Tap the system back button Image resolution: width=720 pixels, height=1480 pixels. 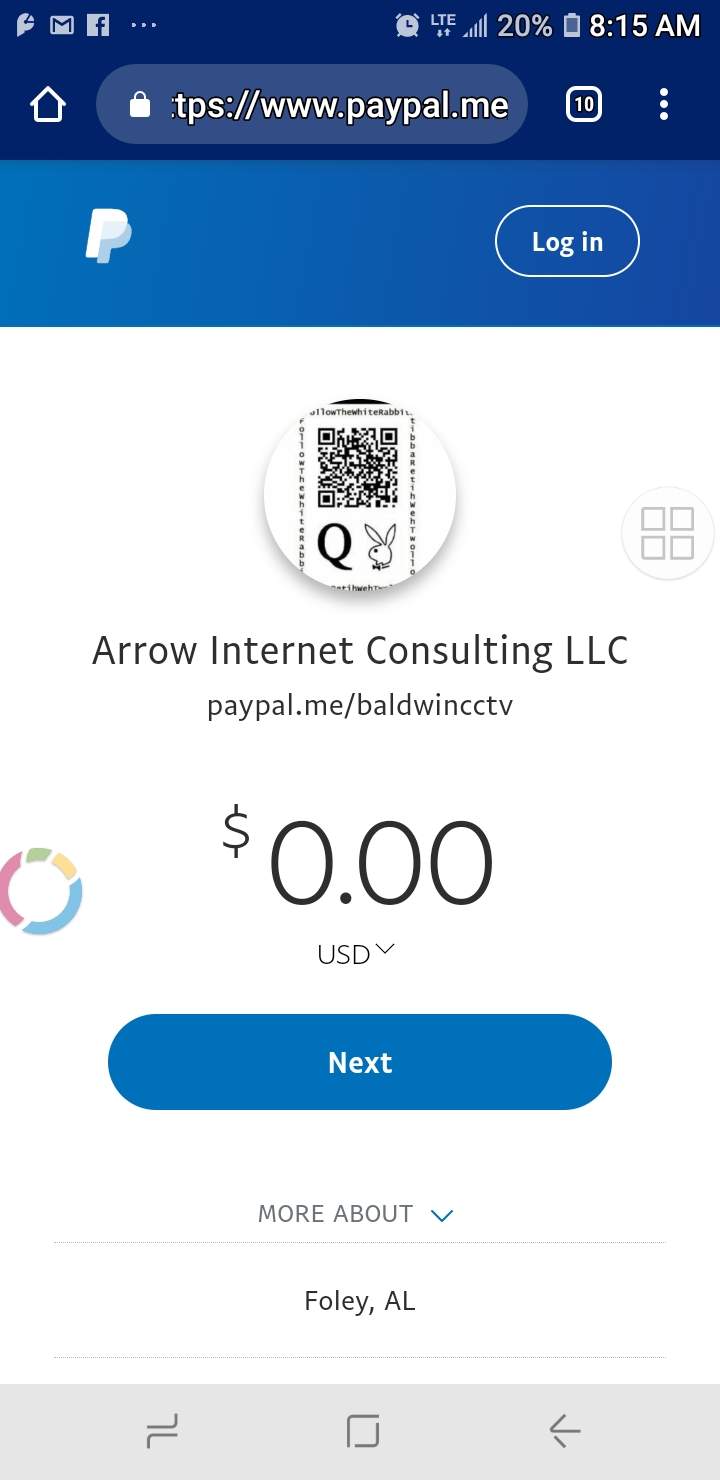[564, 1433]
